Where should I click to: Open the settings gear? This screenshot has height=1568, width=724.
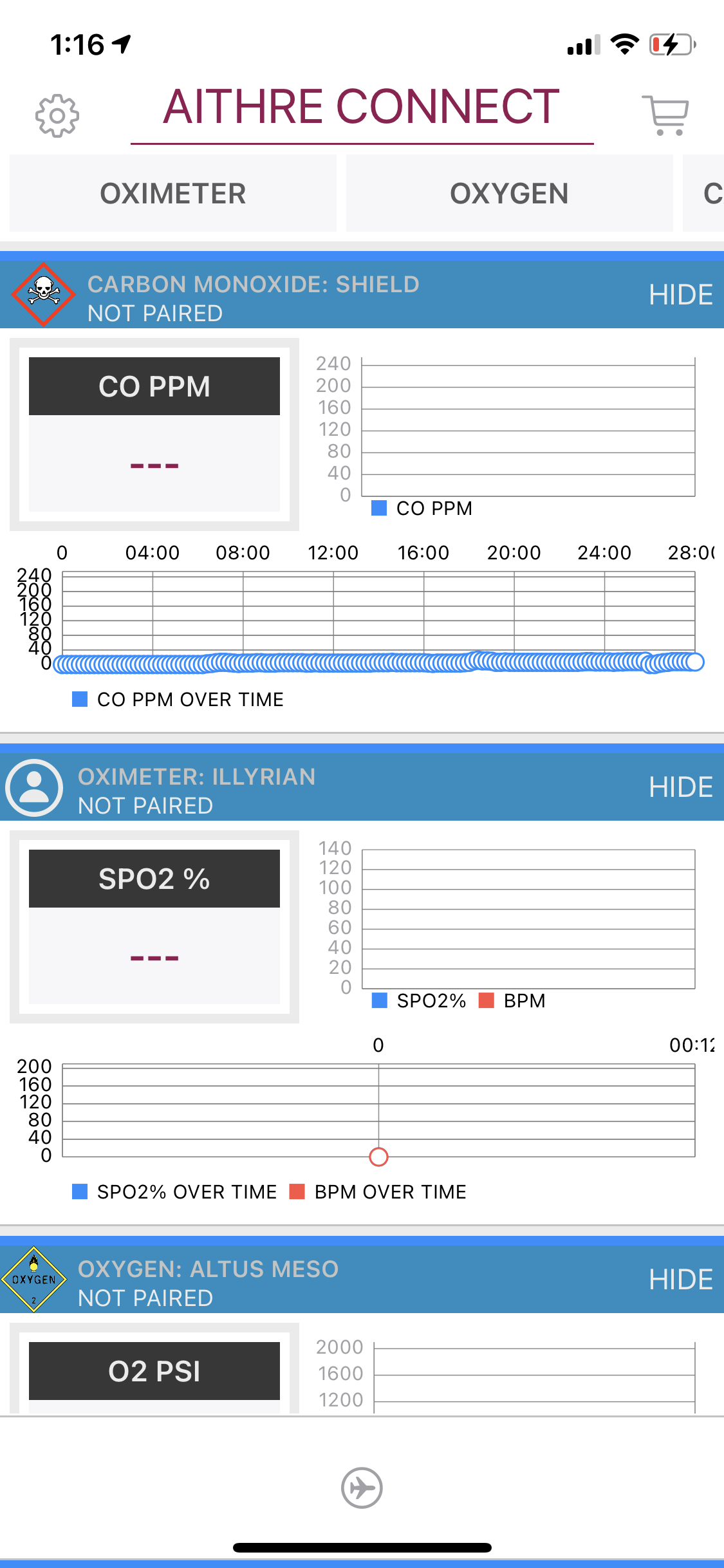pyautogui.click(x=57, y=116)
